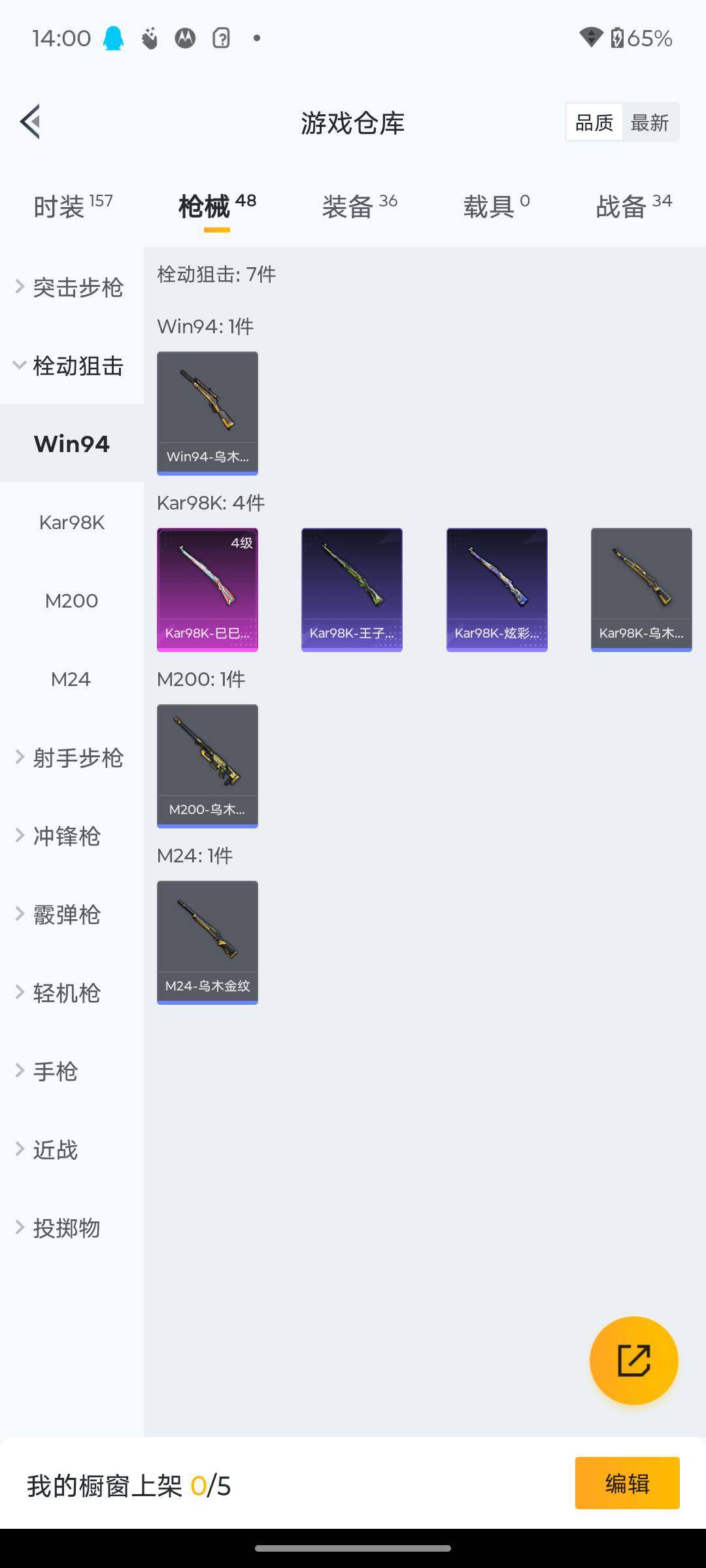The width and height of the screenshot is (706, 1568).
Task: Switch to the 装备 tab
Action: (359, 206)
